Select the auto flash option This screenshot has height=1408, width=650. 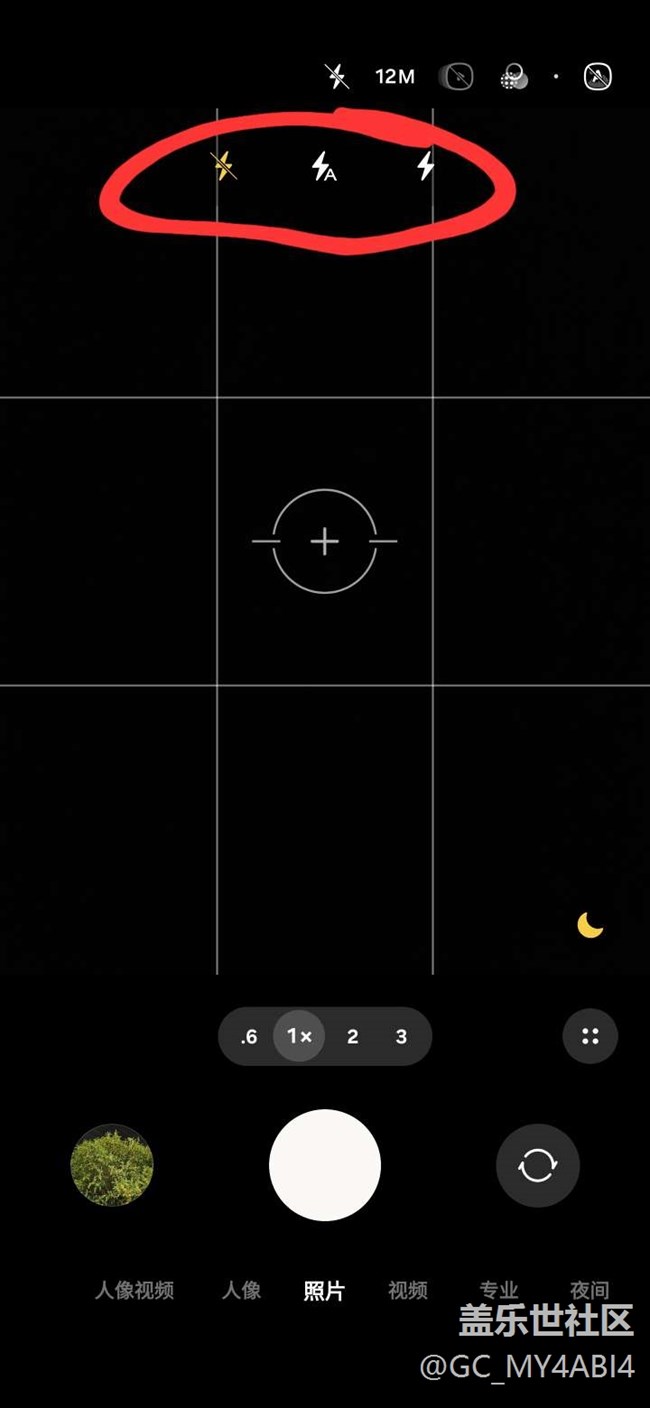(324, 167)
